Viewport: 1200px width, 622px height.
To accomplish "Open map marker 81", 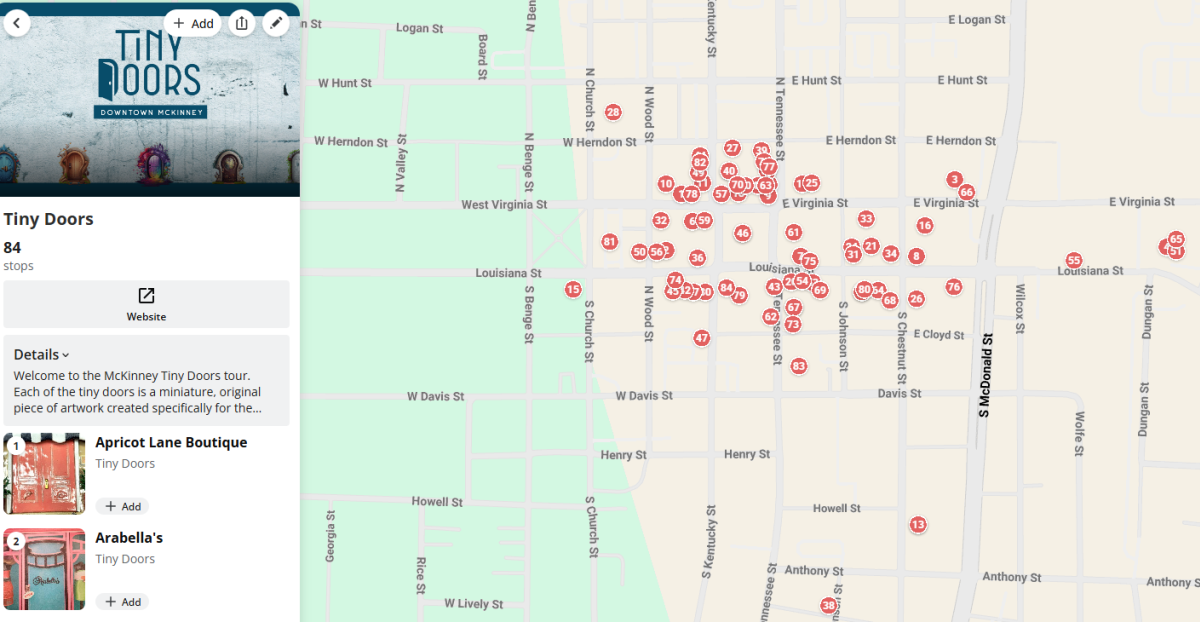I will 610,241.
